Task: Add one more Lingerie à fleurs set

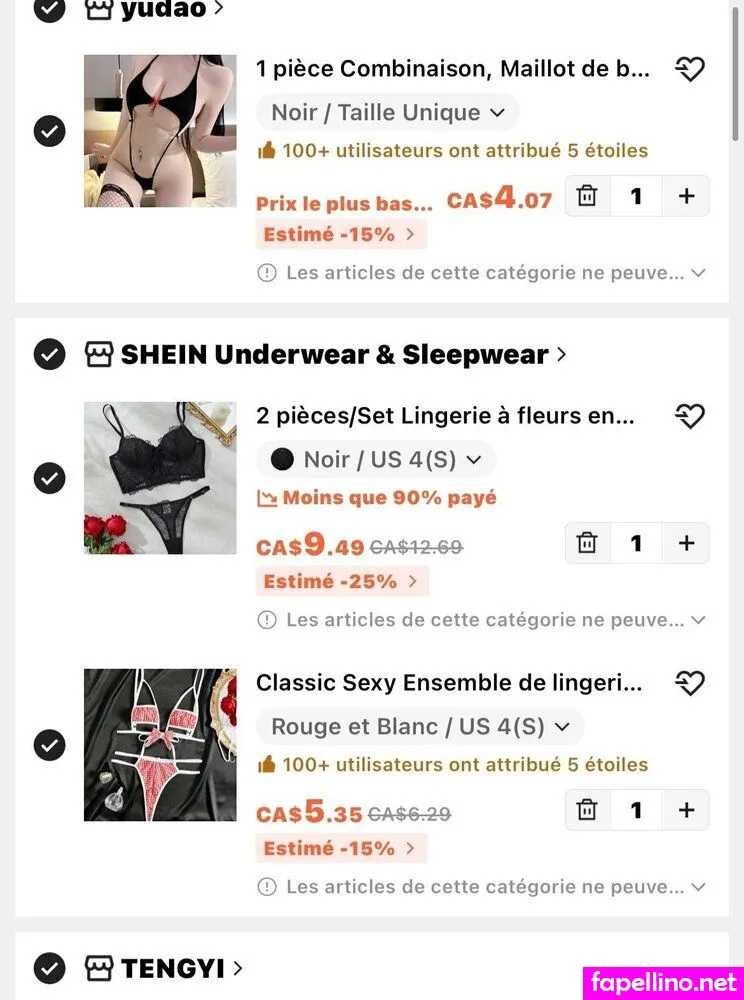Action: click(686, 543)
